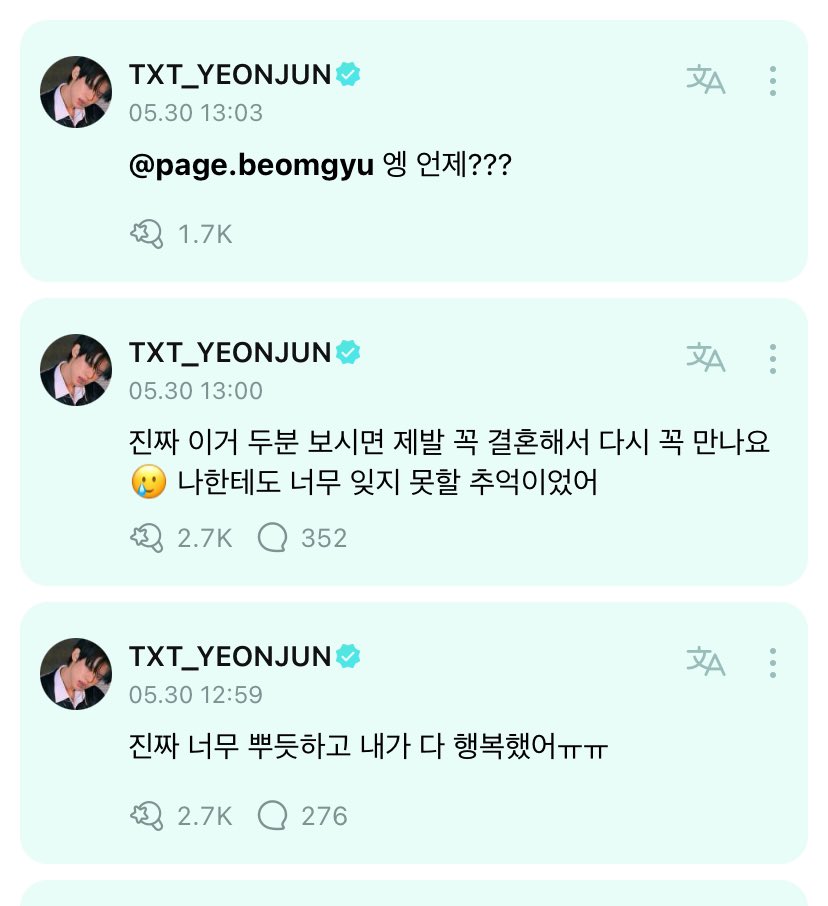Image resolution: width=828 pixels, height=906 pixels.
Task: Cheer the 12:59 post
Action: (146, 816)
